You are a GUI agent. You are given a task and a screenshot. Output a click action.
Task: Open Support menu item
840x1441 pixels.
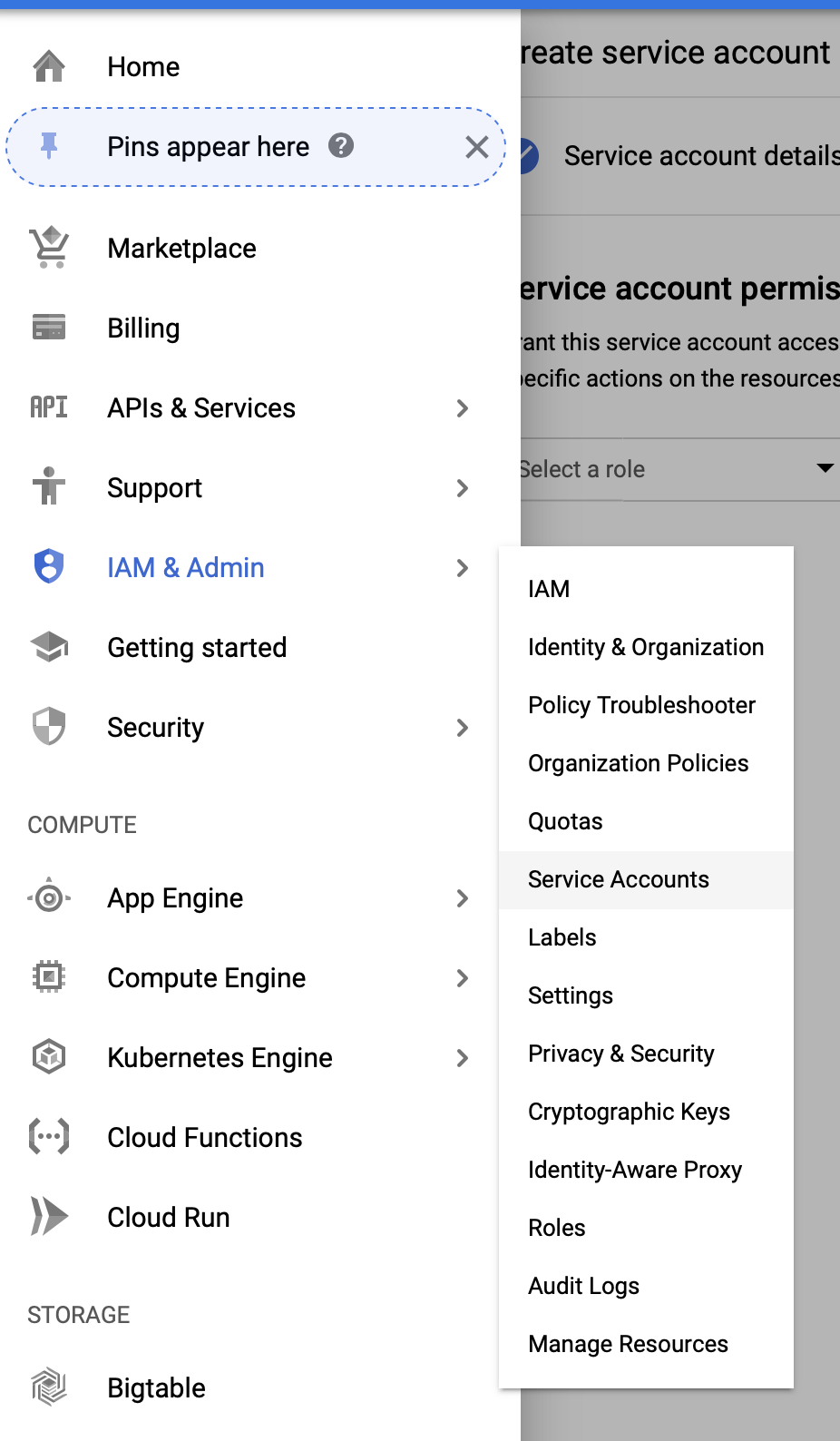[x=260, y=488]
